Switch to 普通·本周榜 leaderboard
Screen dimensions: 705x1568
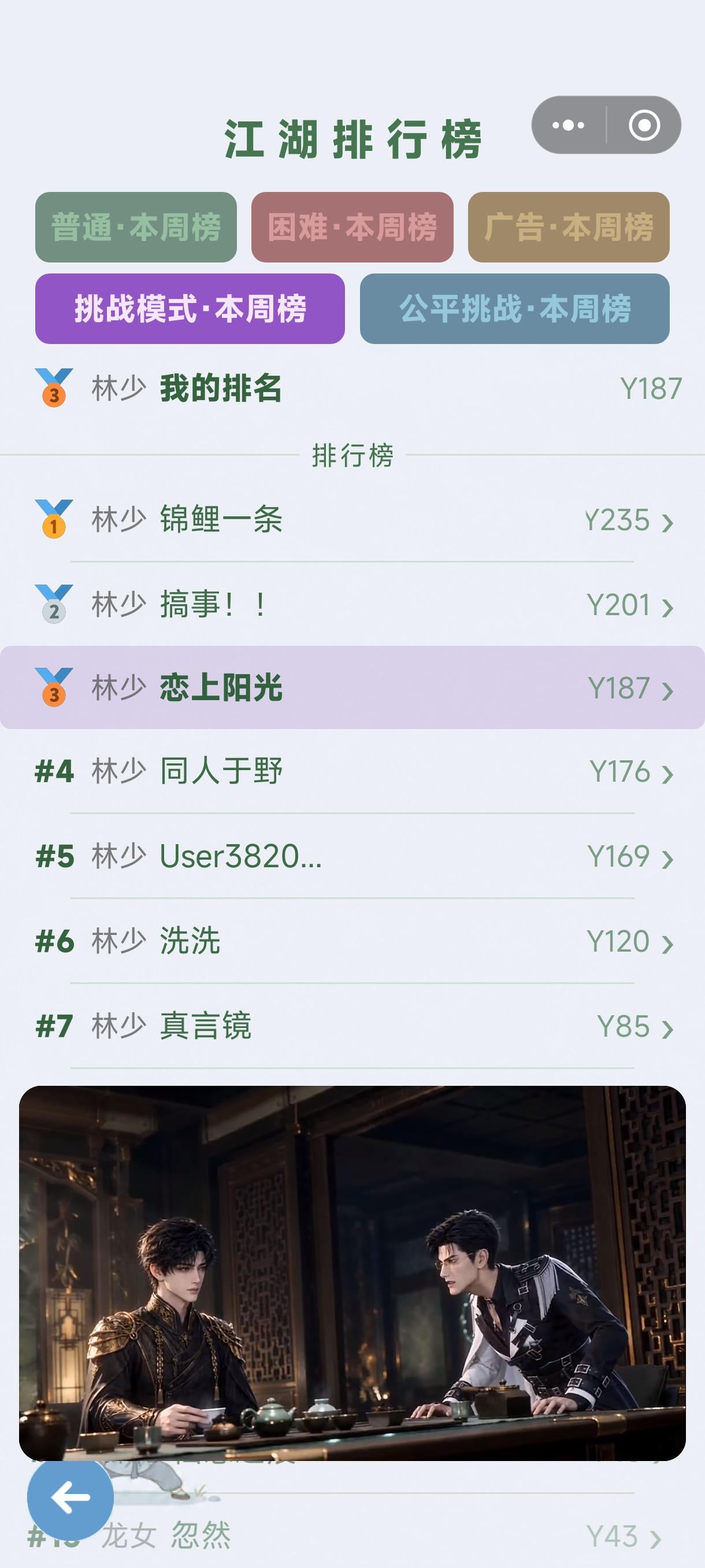pyautogui.click(x=136, y=227)
